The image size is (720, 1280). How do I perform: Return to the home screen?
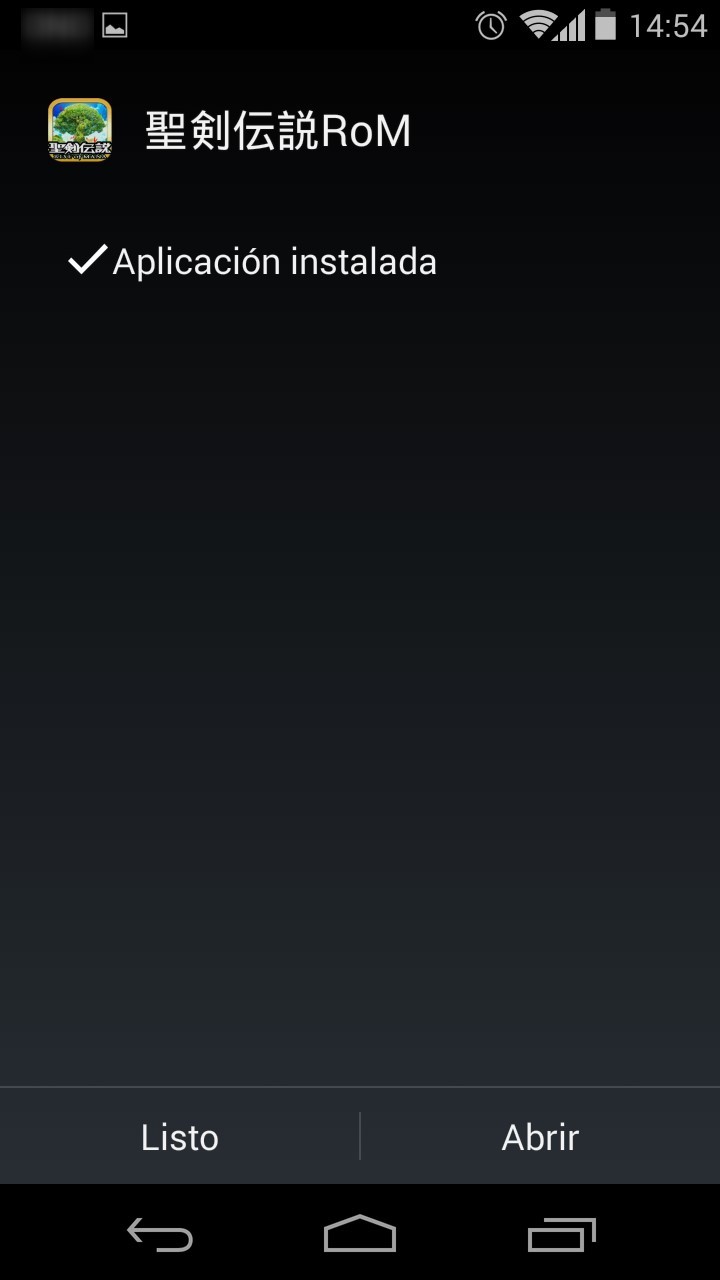click(x=360, y=1234)
